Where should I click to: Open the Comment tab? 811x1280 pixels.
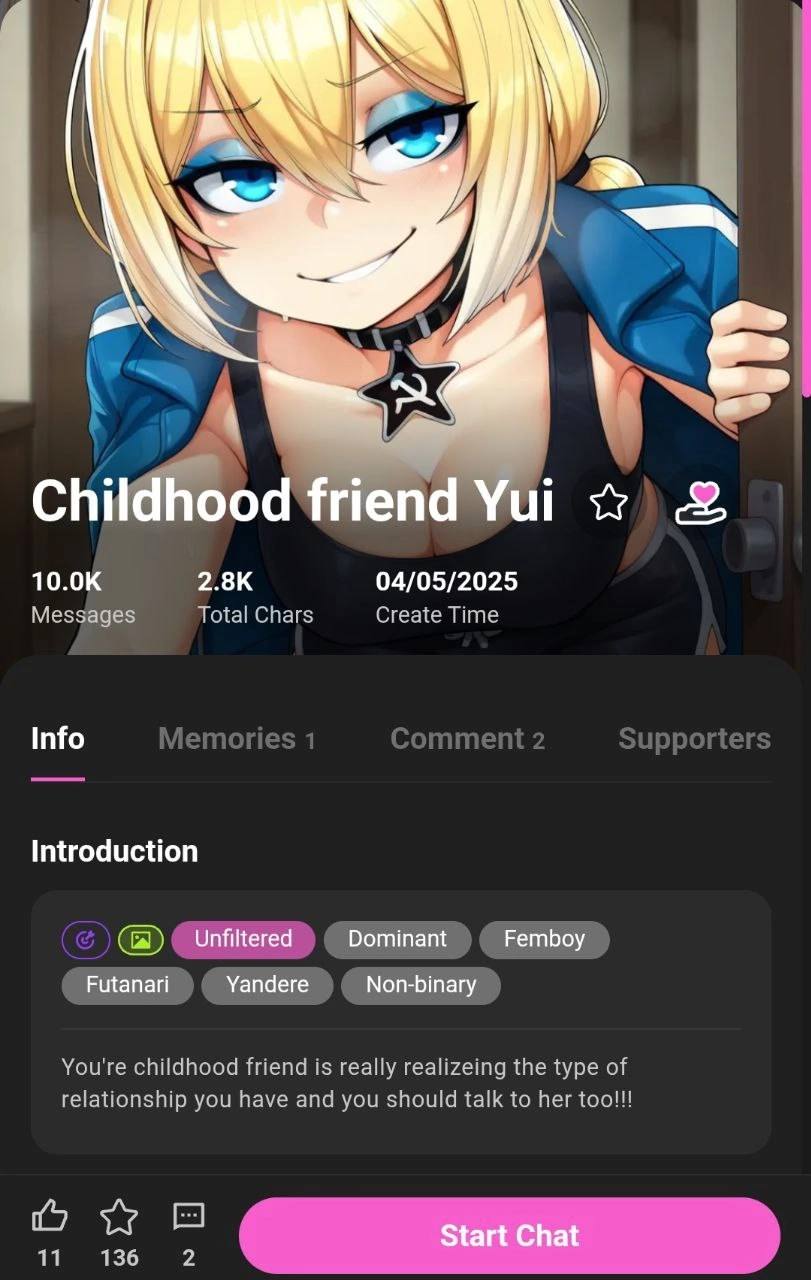[467, 739]
